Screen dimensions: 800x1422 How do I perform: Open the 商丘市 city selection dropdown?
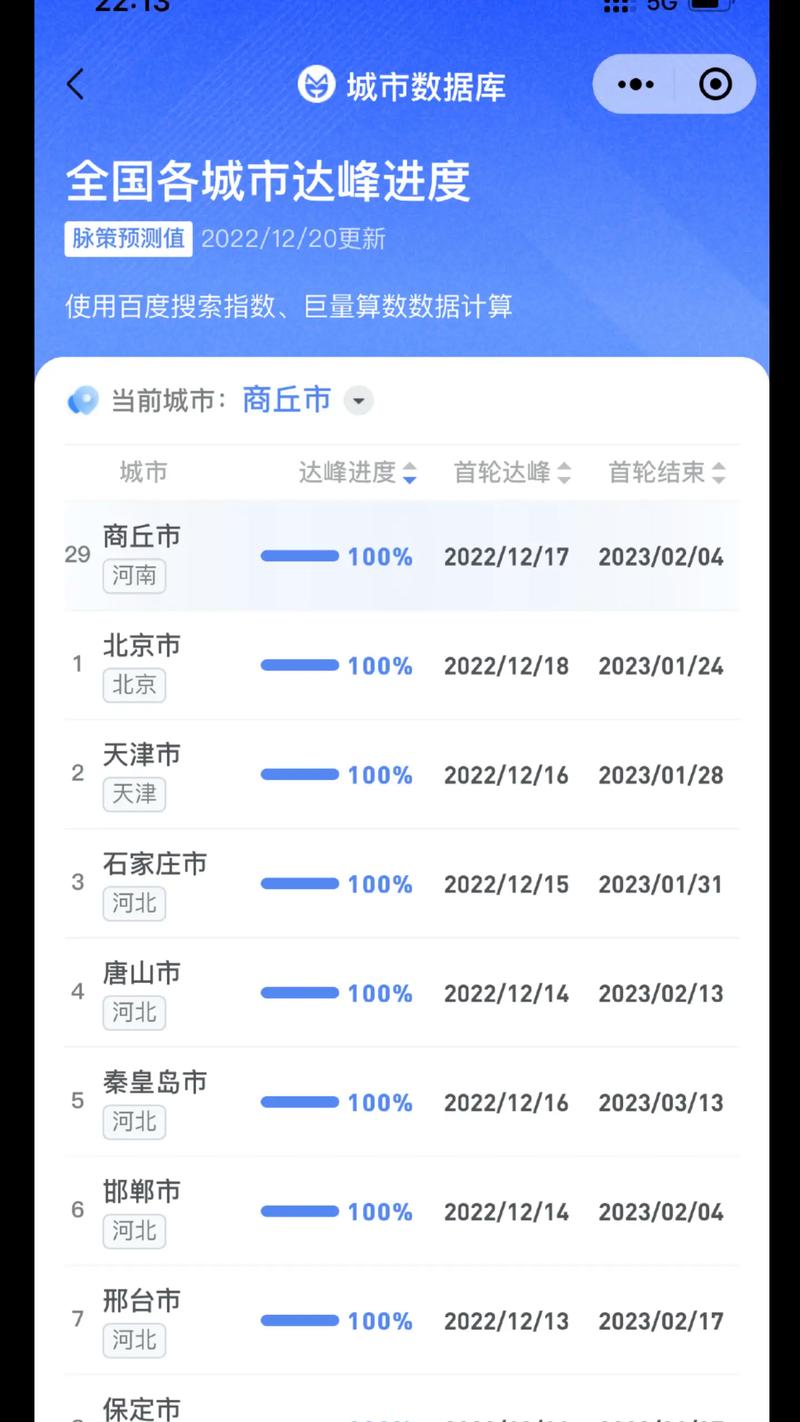click(285, 399)
